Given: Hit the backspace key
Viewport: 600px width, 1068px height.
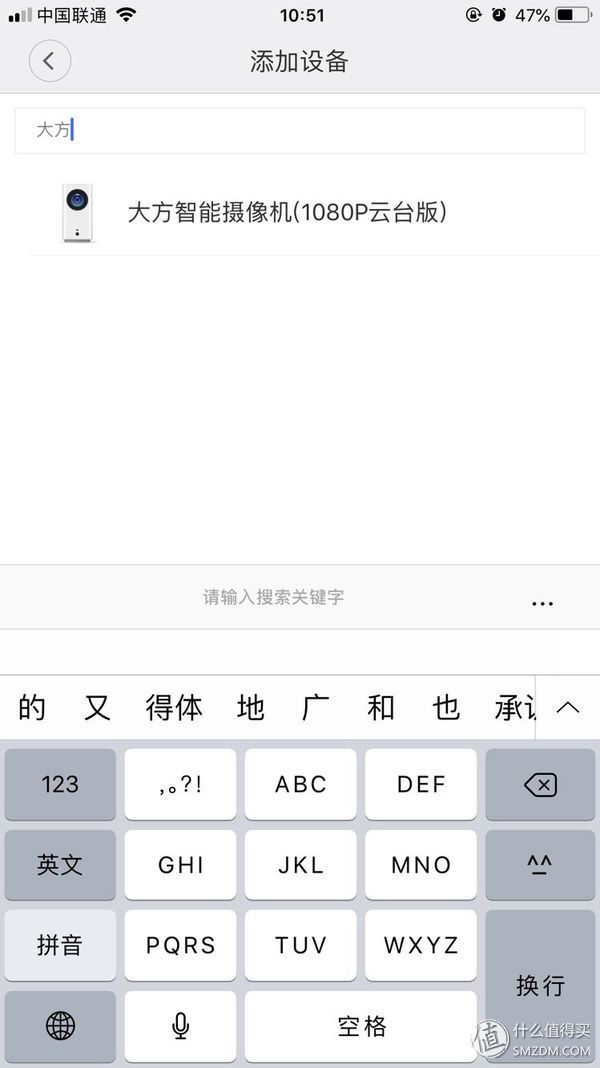Looking at the screenshot, I should tap(540, 785).
